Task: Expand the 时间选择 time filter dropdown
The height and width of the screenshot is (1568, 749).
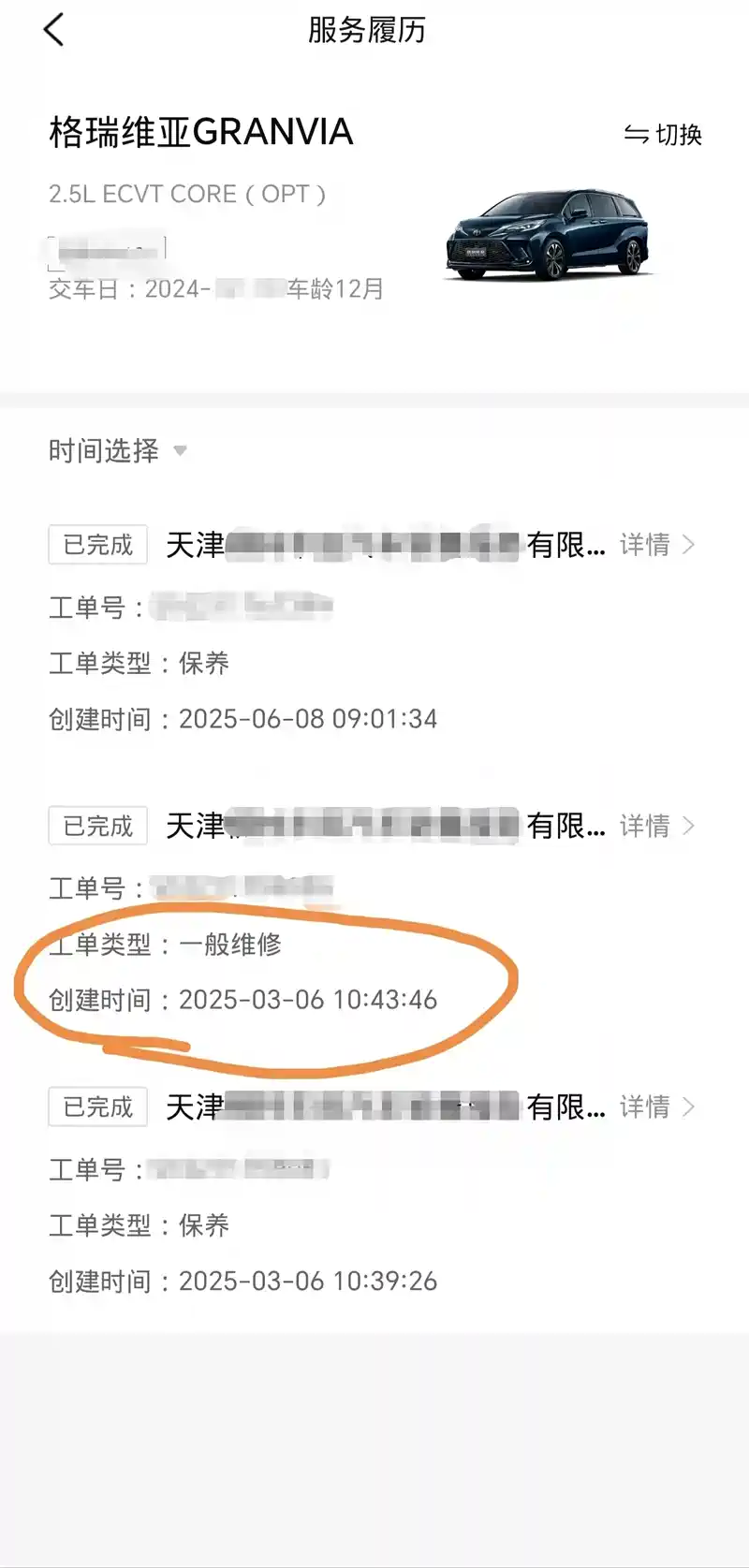Action: click(118, 451)
